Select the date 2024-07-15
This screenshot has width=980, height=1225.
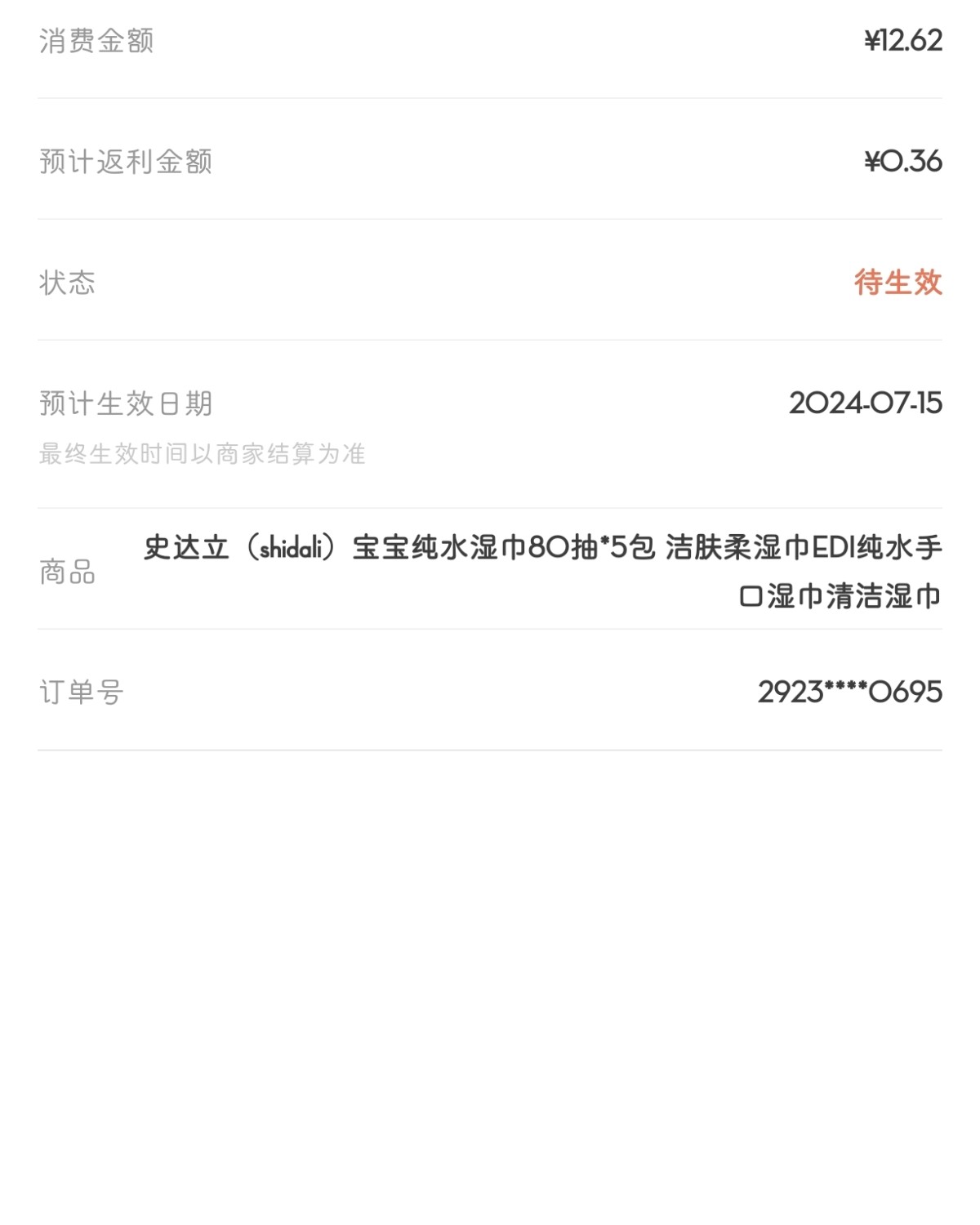[866, 402]
